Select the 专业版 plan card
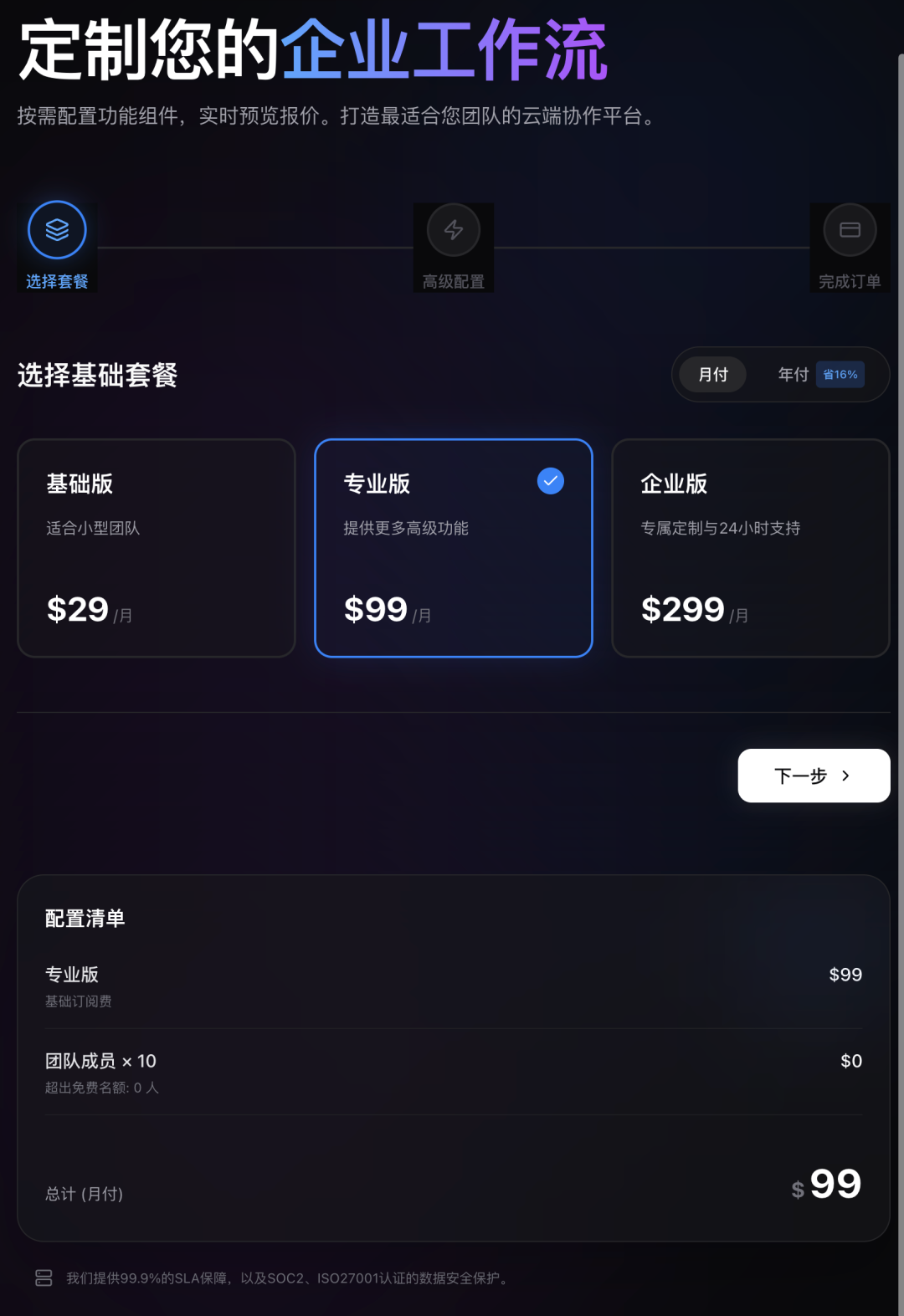Viewport: 904px width, 1316px height. point(453,548)
